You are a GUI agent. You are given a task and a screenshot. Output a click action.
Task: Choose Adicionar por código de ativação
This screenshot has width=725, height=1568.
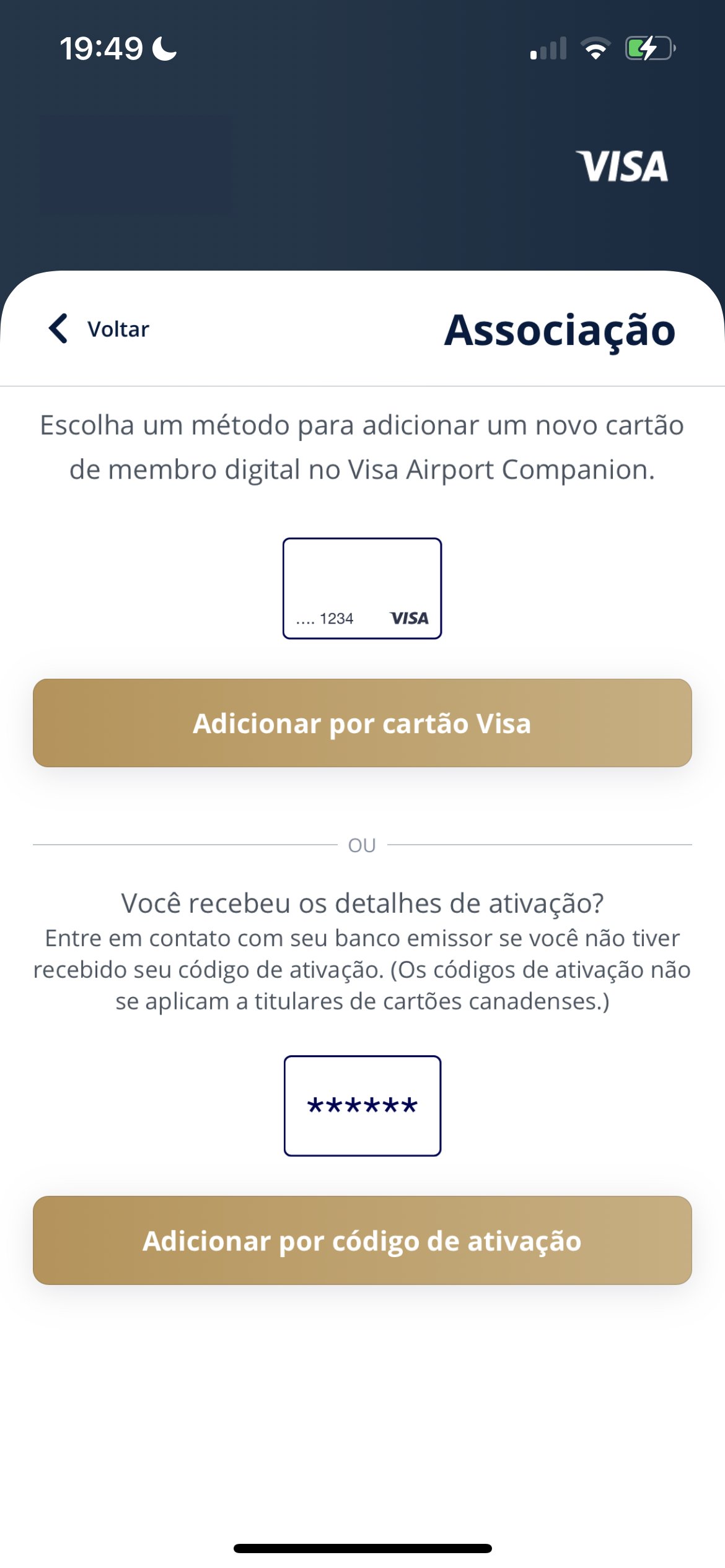tap(362, 1240)
